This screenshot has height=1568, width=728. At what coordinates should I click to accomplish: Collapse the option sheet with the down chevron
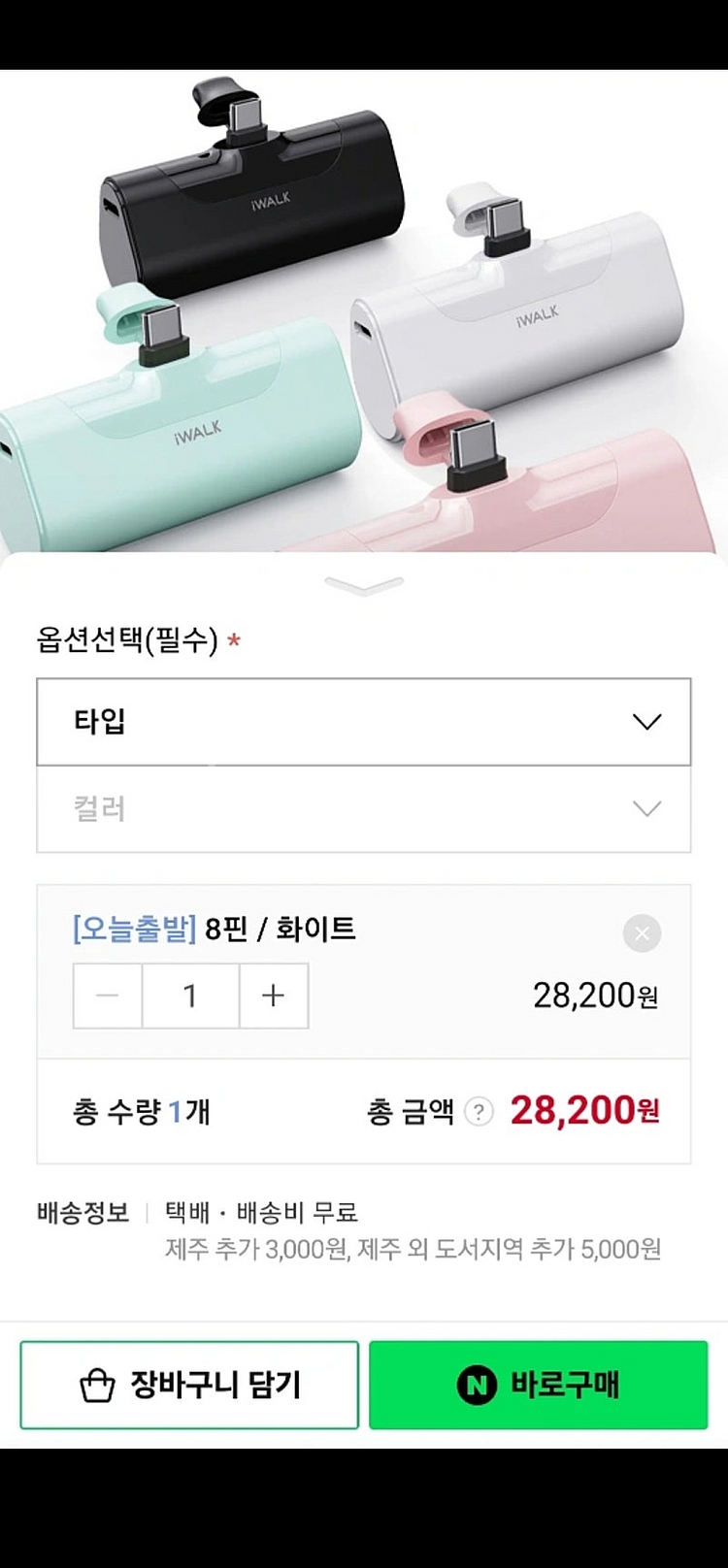[364, 584]
